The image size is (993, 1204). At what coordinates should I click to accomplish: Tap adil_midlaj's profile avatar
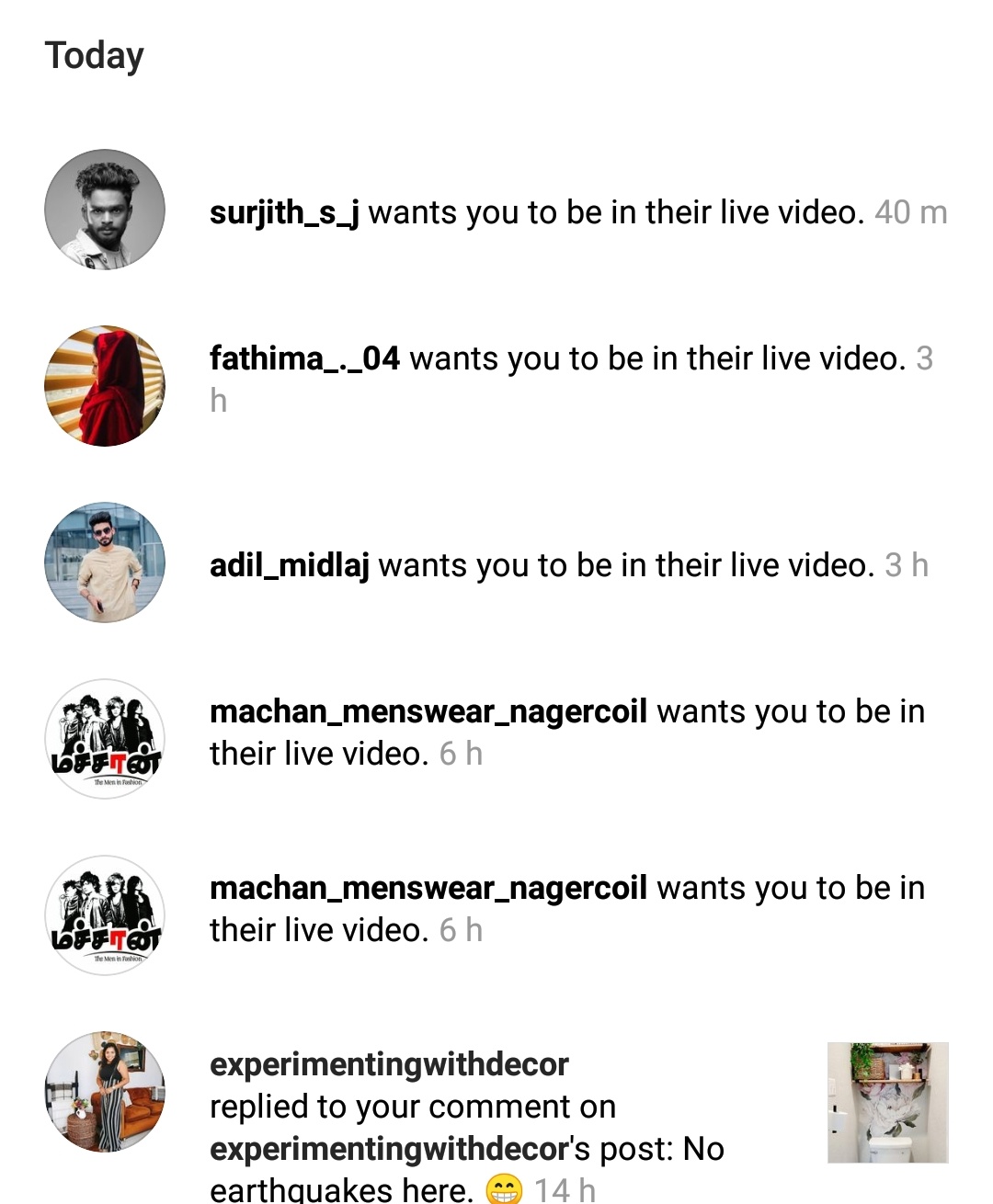(105, 562)
